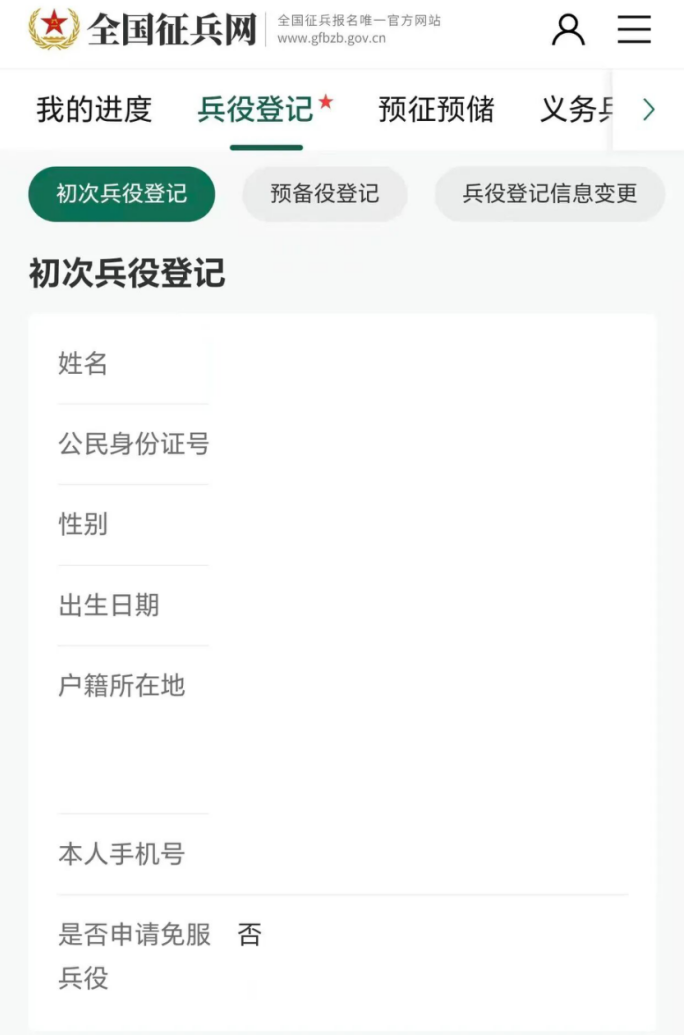Tap the right arrow to show more tabs

tap(648, 109)
